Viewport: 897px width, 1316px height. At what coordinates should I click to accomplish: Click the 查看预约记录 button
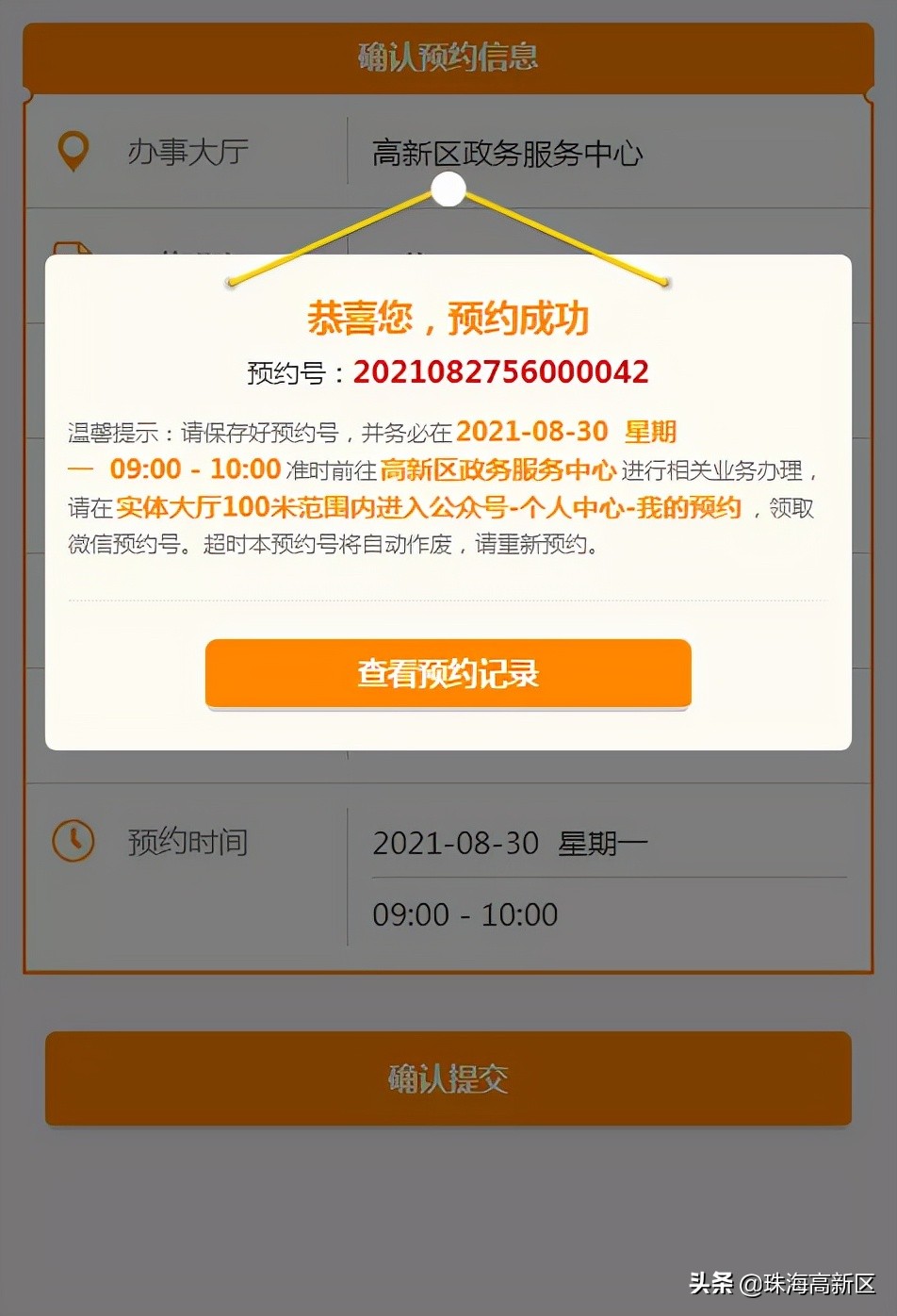pyautogui.click(x=448, y=673)
